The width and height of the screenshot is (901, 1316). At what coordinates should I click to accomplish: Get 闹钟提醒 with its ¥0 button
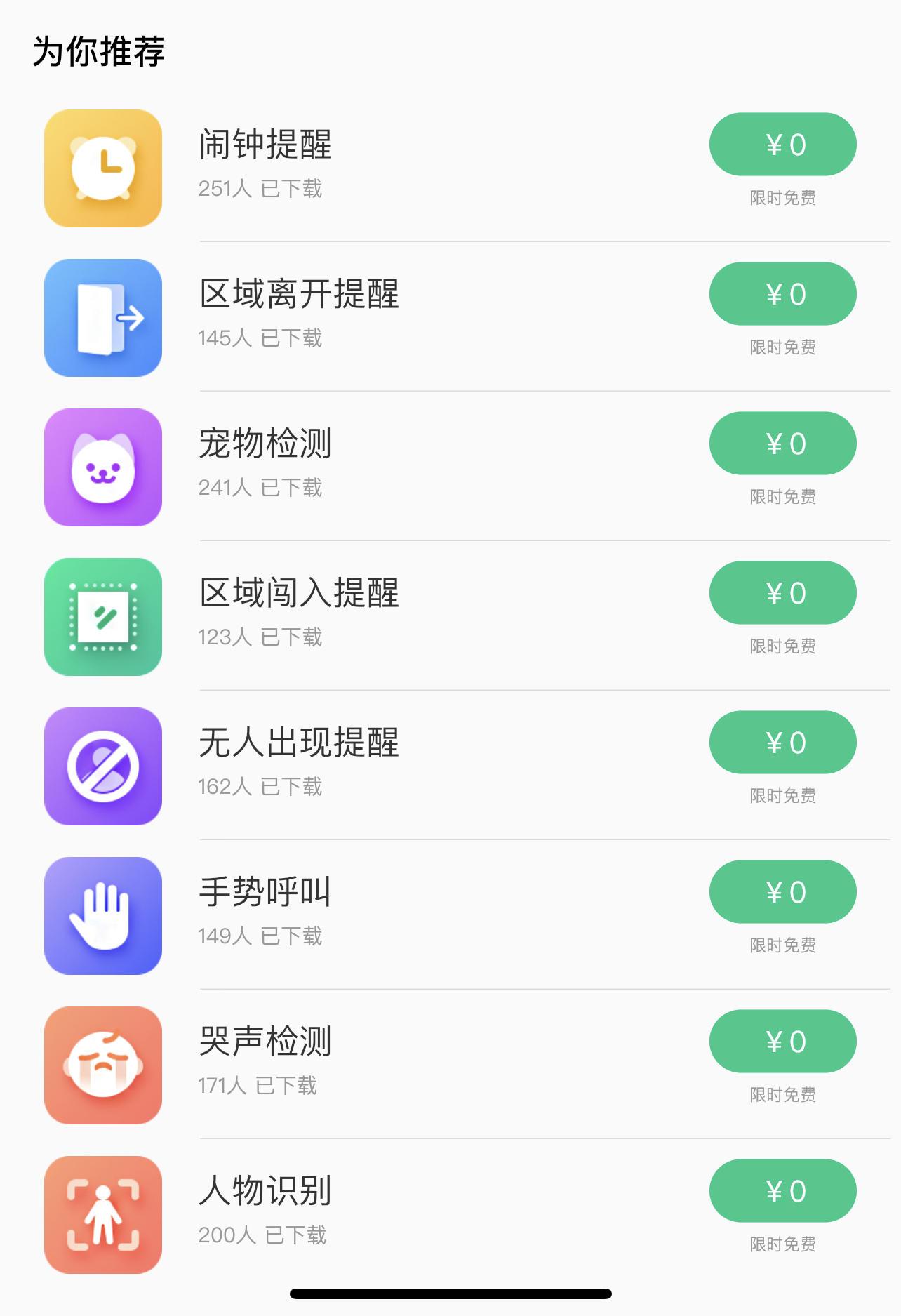point(782,145)
